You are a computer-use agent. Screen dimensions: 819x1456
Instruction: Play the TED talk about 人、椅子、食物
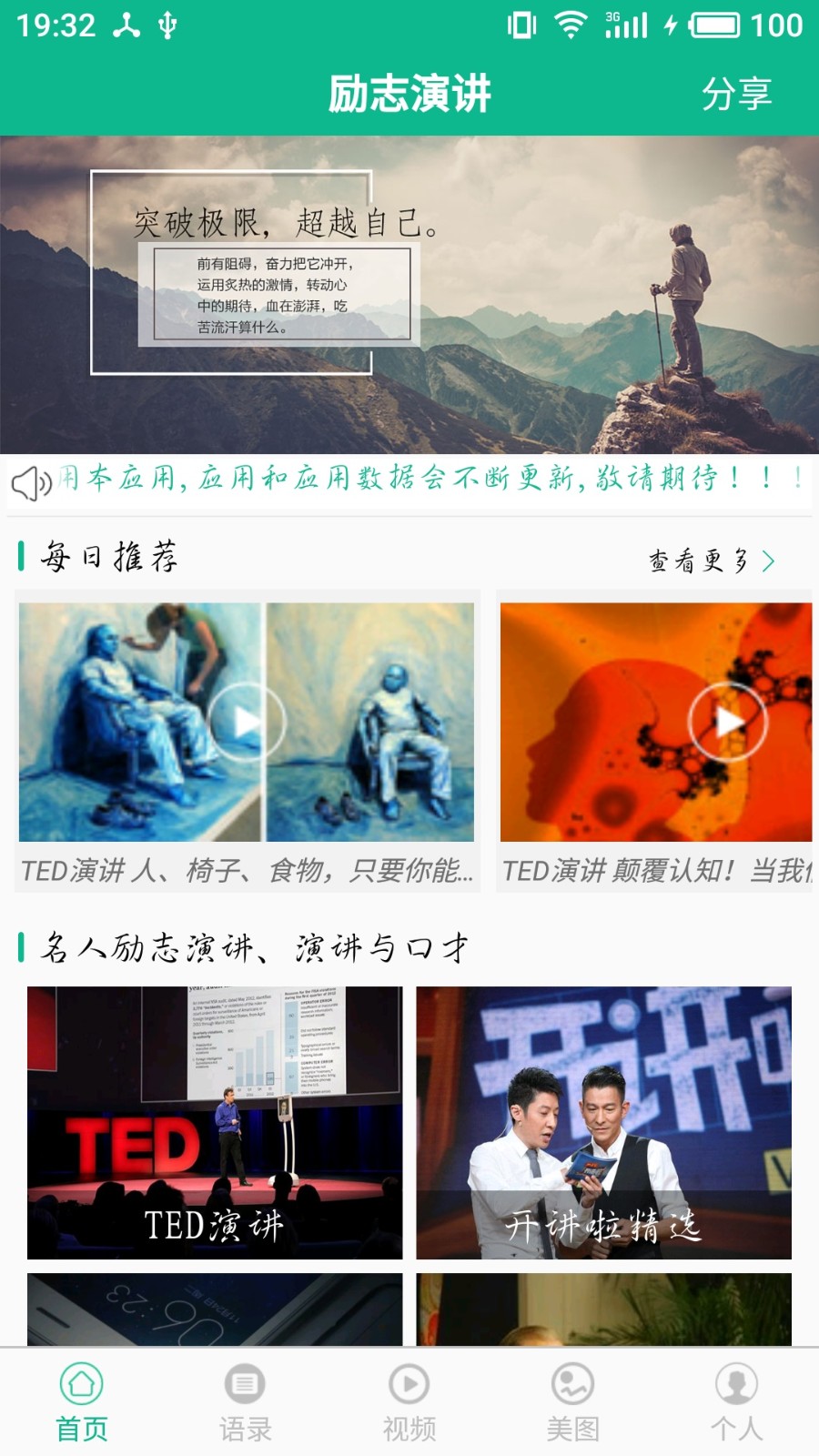[247, 722]
